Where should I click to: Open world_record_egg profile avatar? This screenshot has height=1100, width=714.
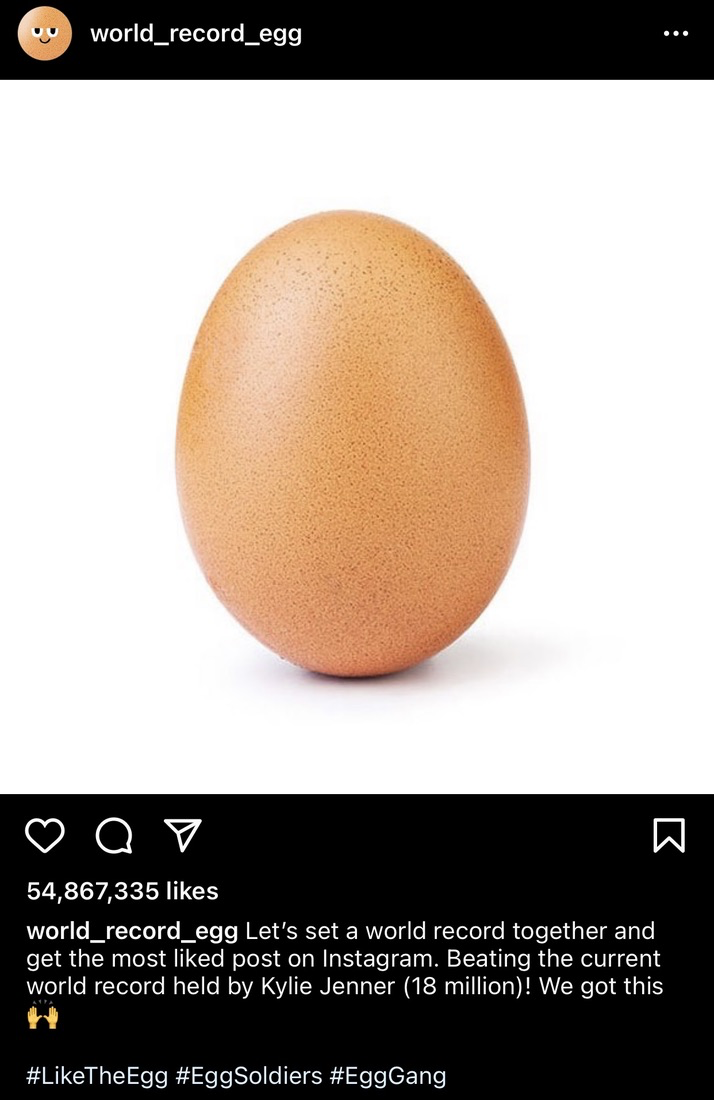44,34
